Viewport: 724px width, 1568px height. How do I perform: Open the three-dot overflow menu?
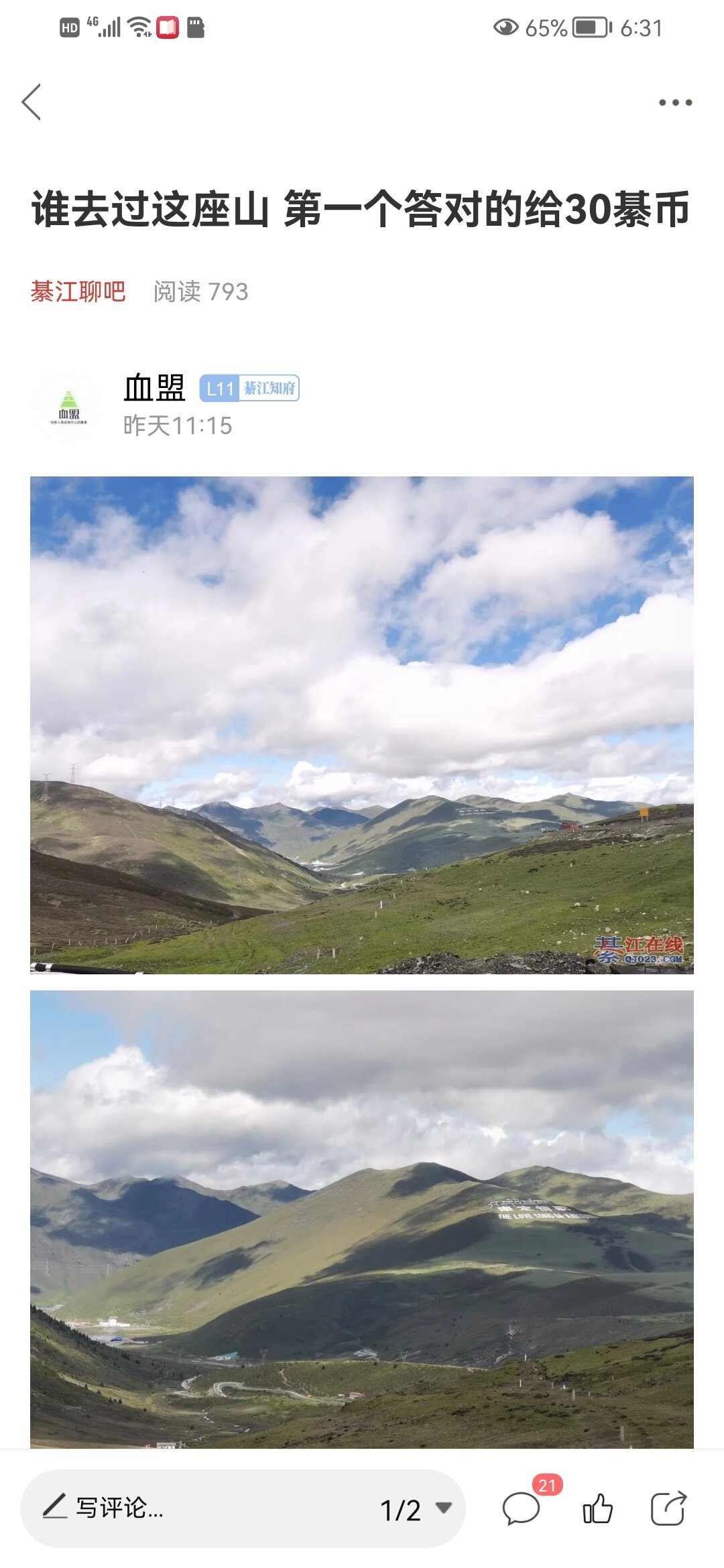pos(674,103)
